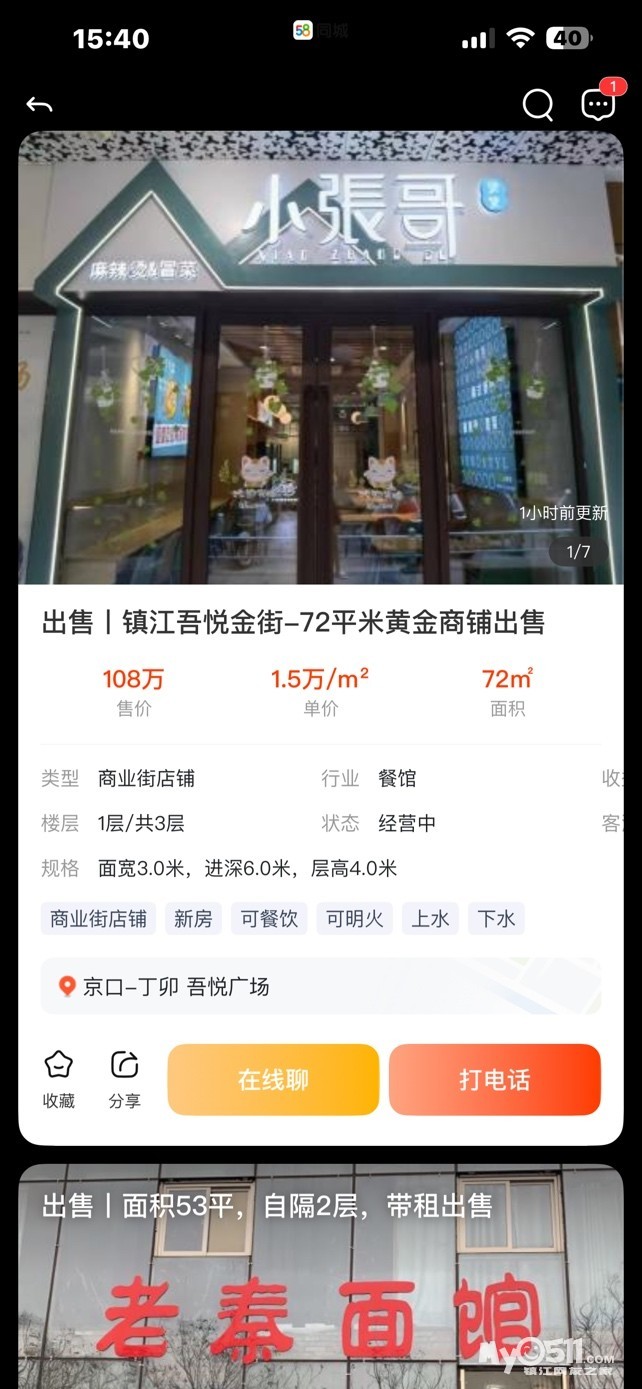
Task: Open the 小張哥 shop listing photo
Action: click(x=320, y=358)
